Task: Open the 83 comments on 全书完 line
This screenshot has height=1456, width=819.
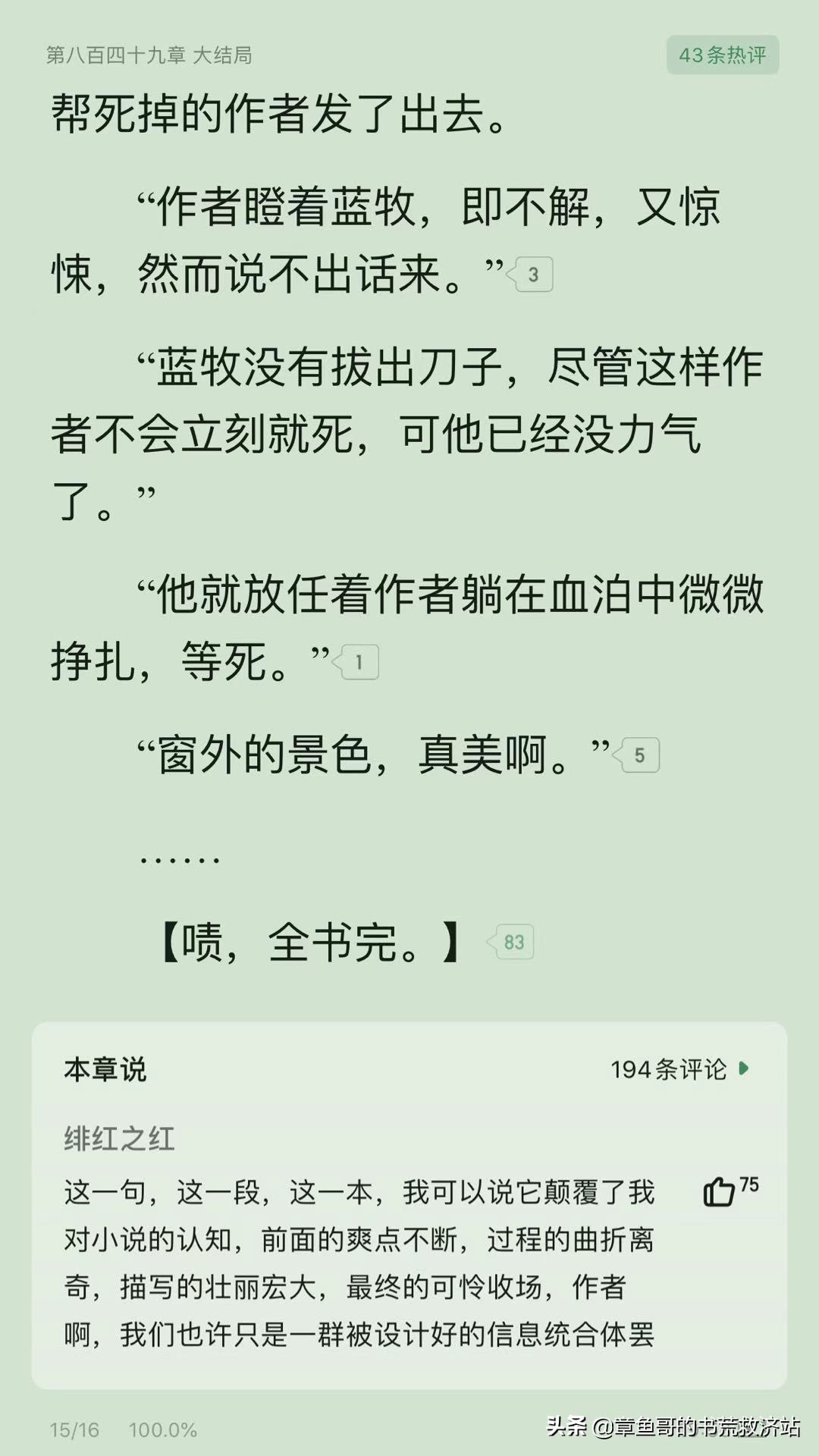Action: (513, 943)
